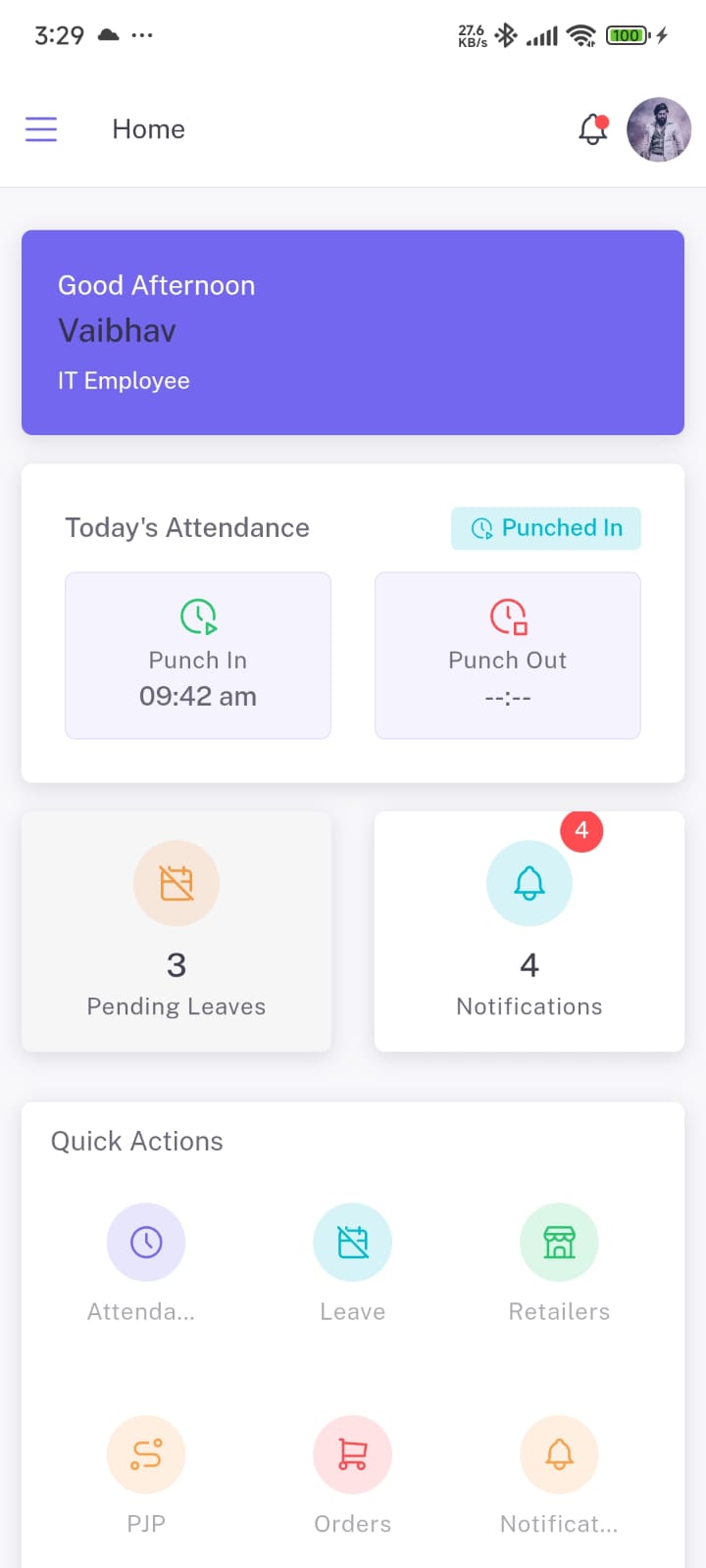Select the Punch In time 09:42 am
Screen dimensions: 706x1568
[x=197, y=696]
